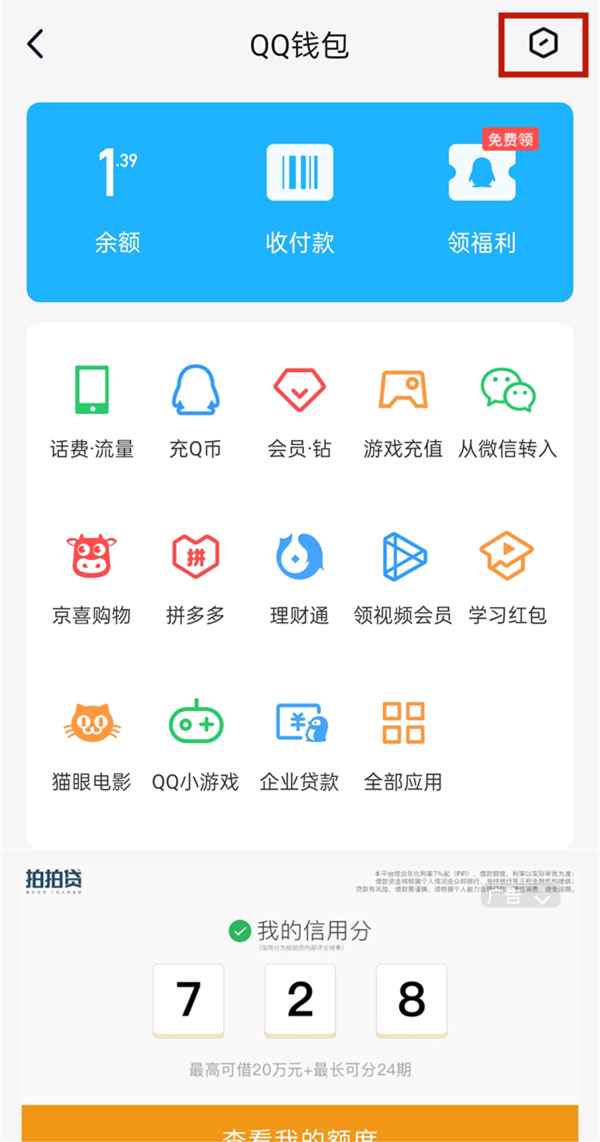The height and width of the screenshot is (1142, 600).
Task: Open 领福利 rewards
Action: pos(482,201)
